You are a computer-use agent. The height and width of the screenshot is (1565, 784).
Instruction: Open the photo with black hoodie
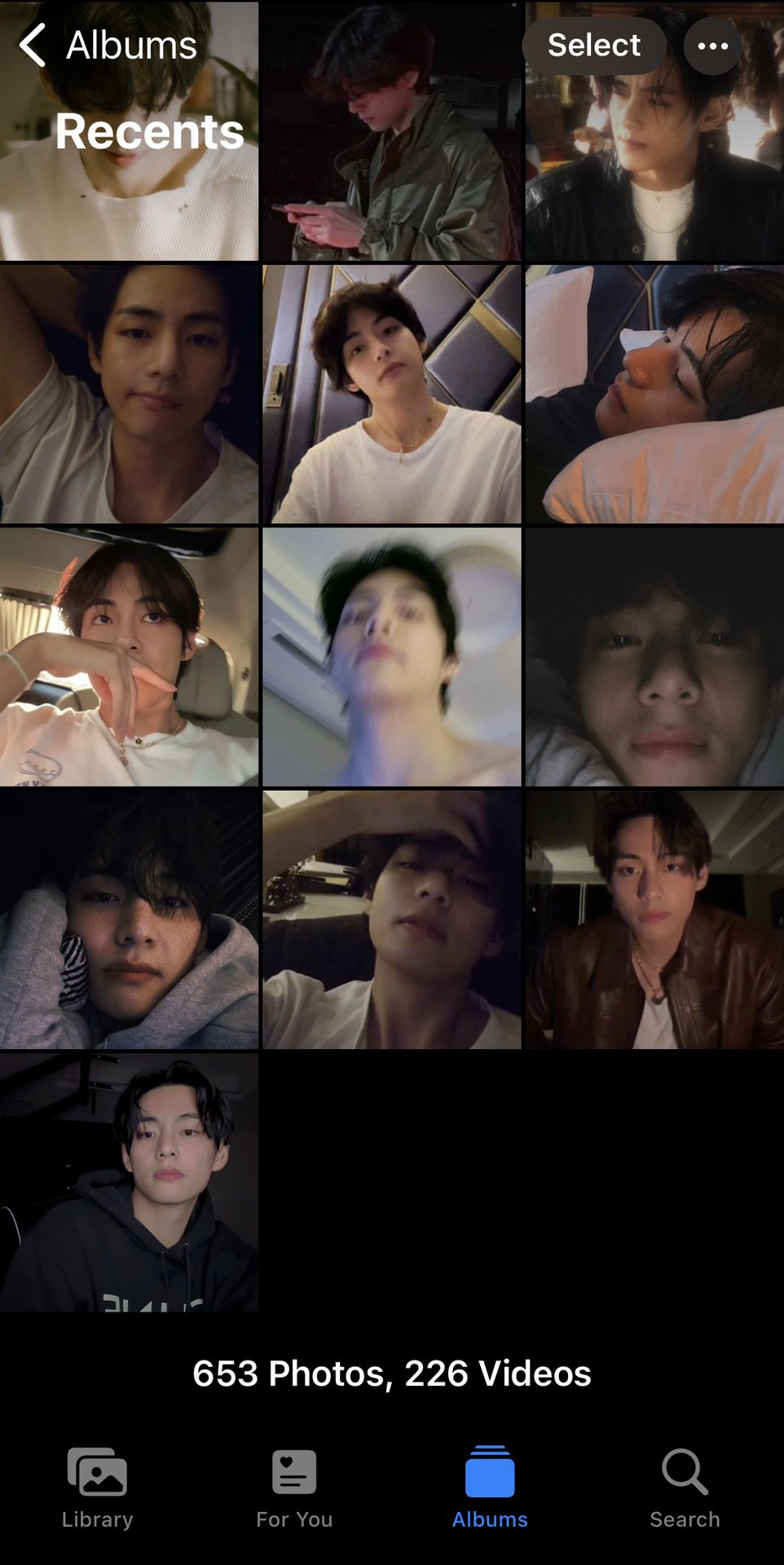[129, 1182]
